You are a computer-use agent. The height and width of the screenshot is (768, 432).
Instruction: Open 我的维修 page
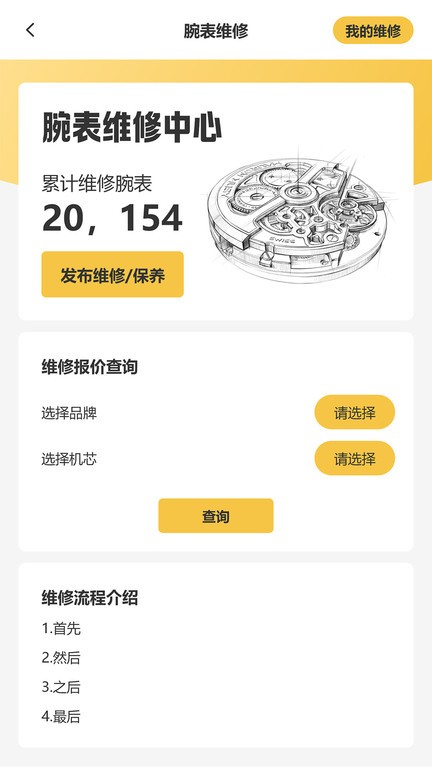click(373, 30)
